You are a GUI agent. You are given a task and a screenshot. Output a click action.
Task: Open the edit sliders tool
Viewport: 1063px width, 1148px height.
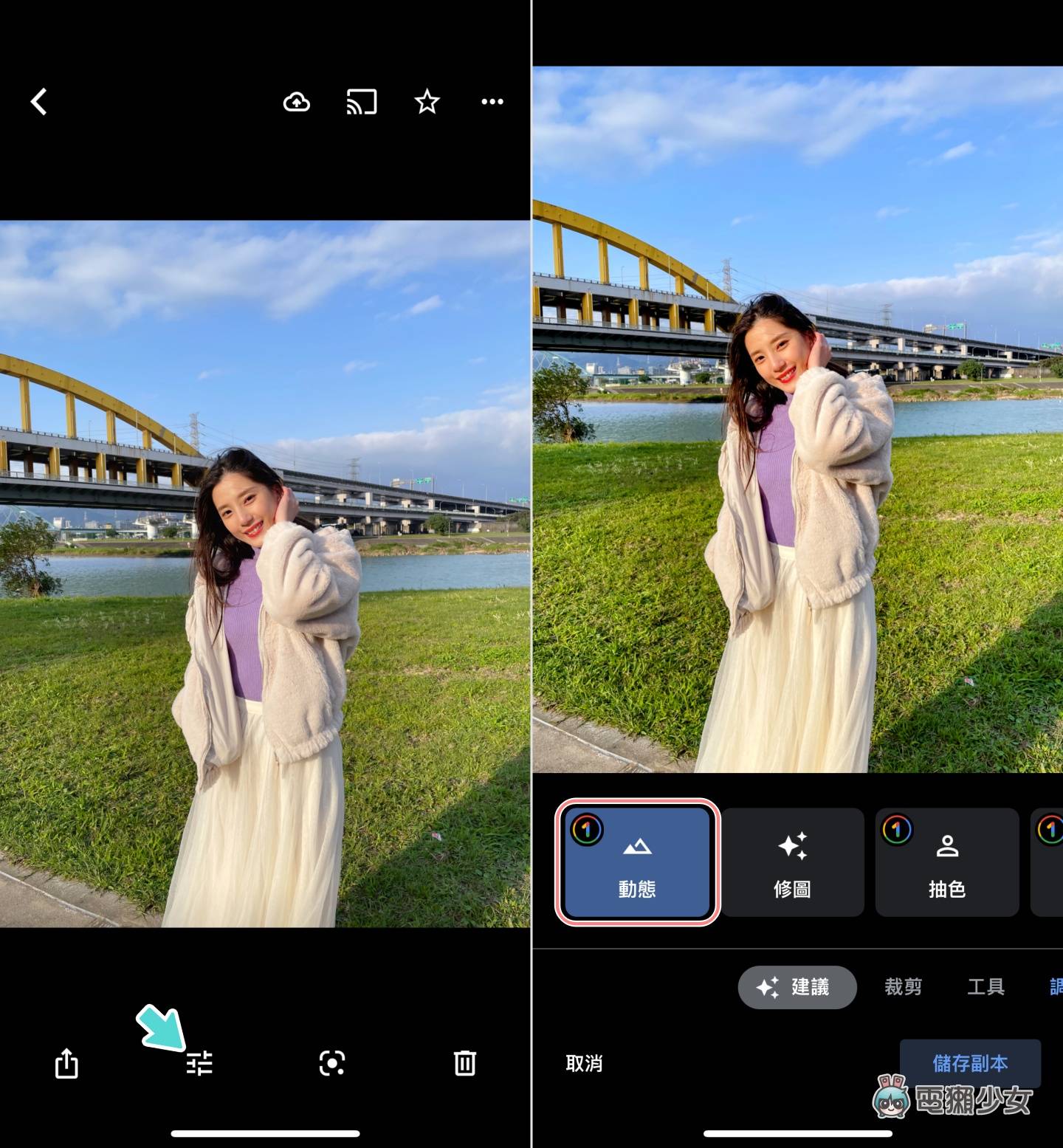(199, 1063)
